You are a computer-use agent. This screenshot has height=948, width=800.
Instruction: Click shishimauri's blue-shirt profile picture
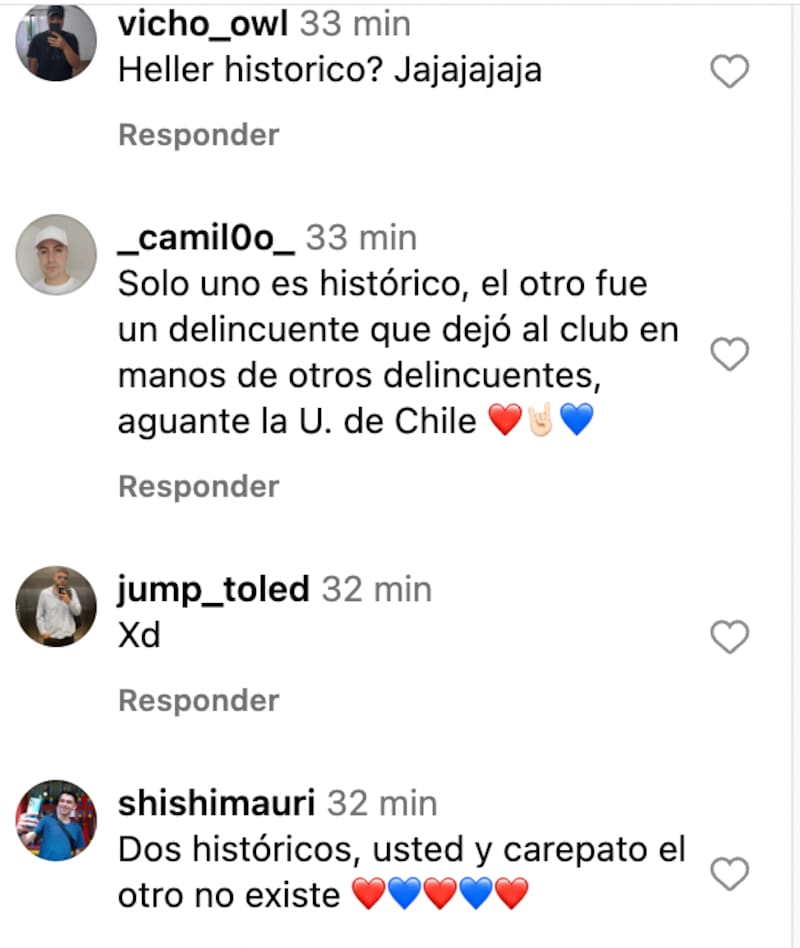55,820
